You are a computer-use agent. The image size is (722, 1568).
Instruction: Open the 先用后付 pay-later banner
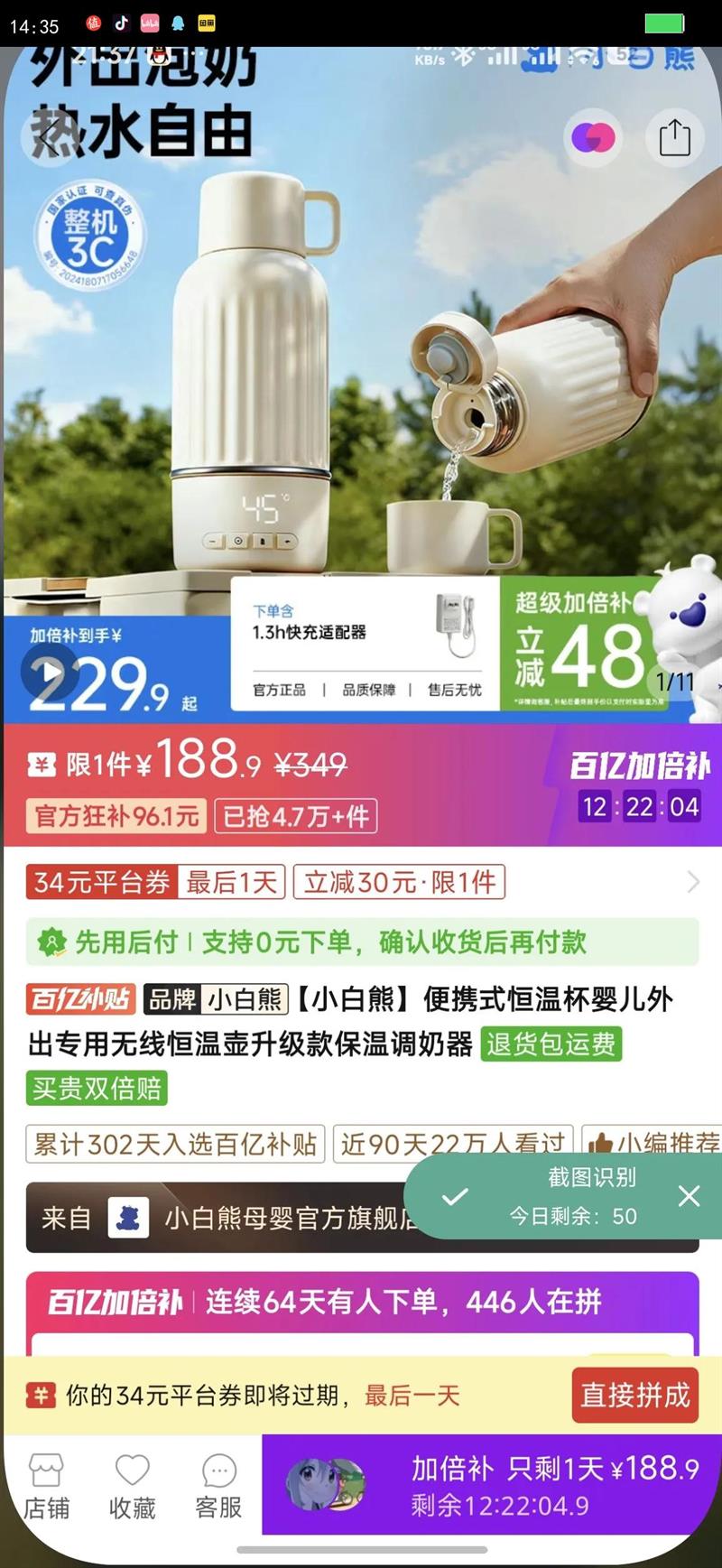point(363,942)
